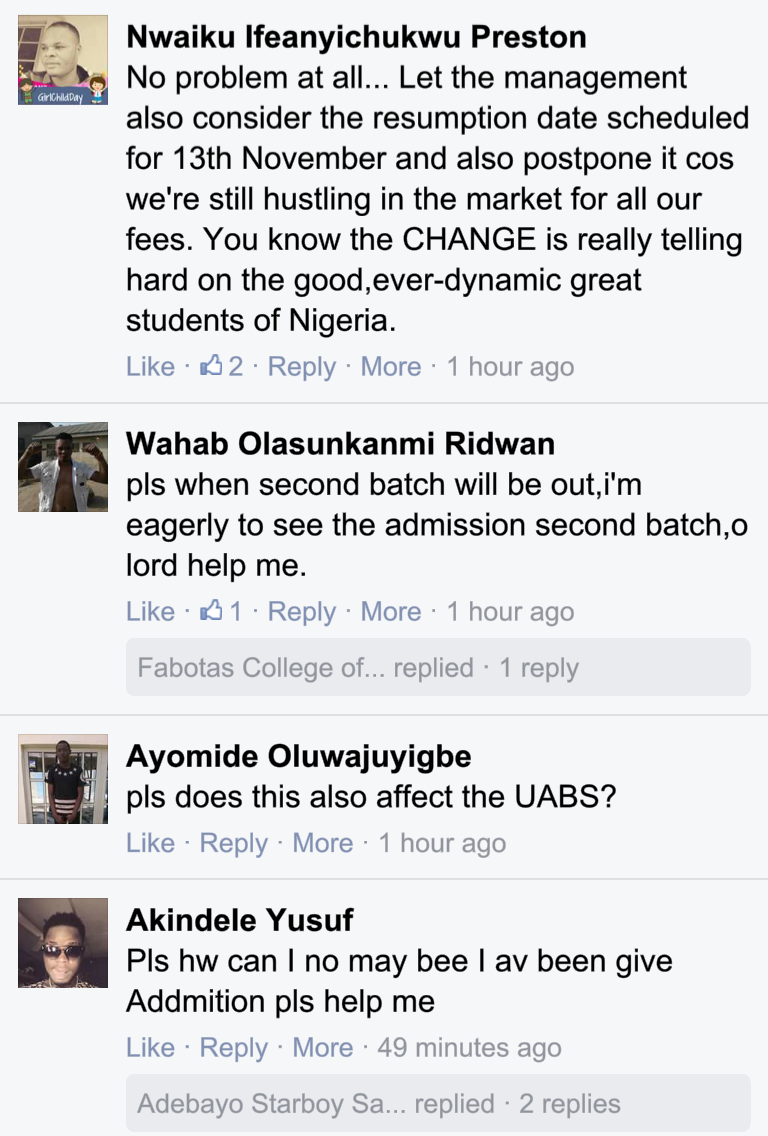Open Akindele Yusuf's profile picture
The image size is (768, 1136).
point(63,943)
